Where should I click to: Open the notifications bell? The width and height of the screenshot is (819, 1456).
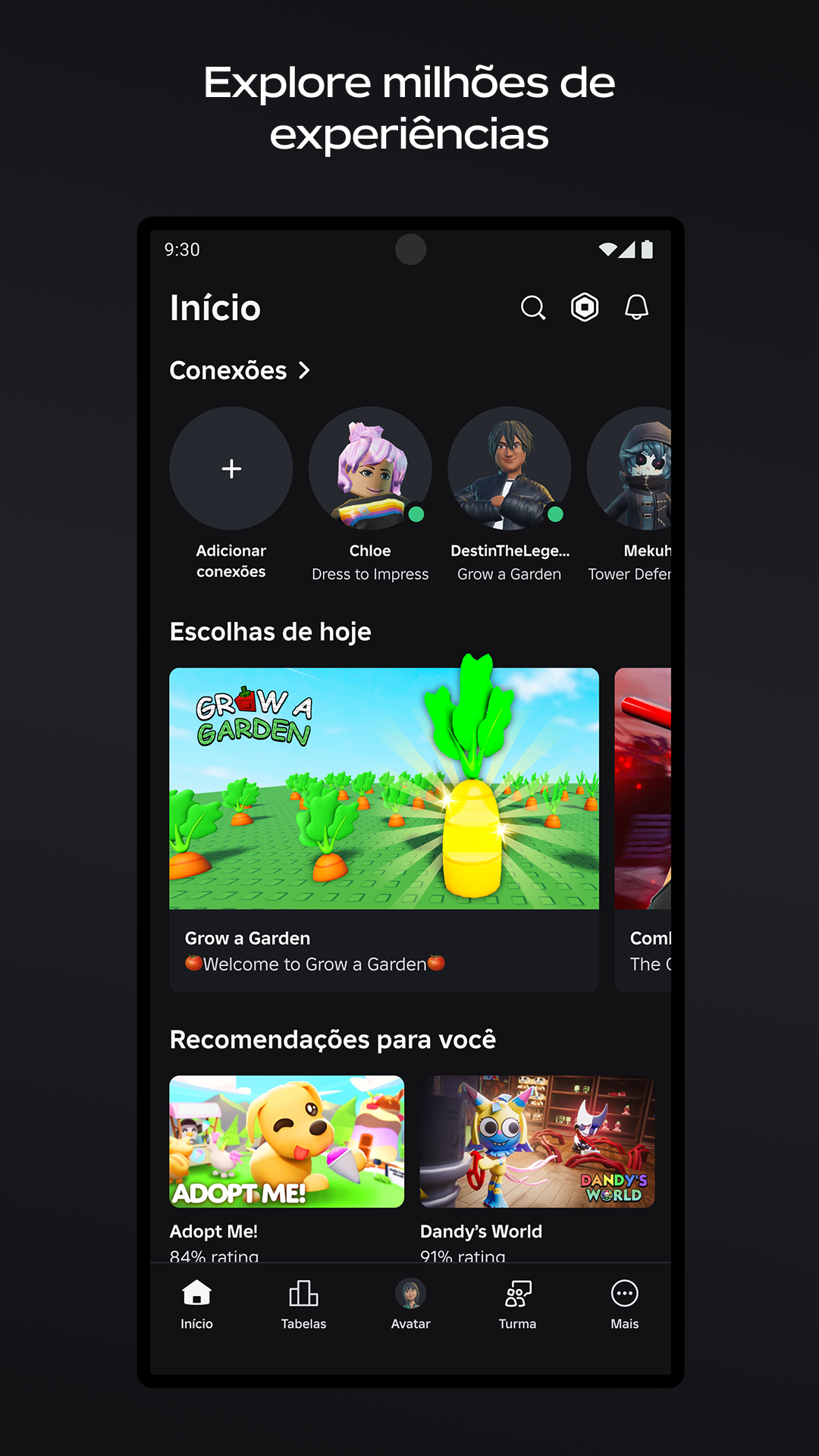point(637,307)
